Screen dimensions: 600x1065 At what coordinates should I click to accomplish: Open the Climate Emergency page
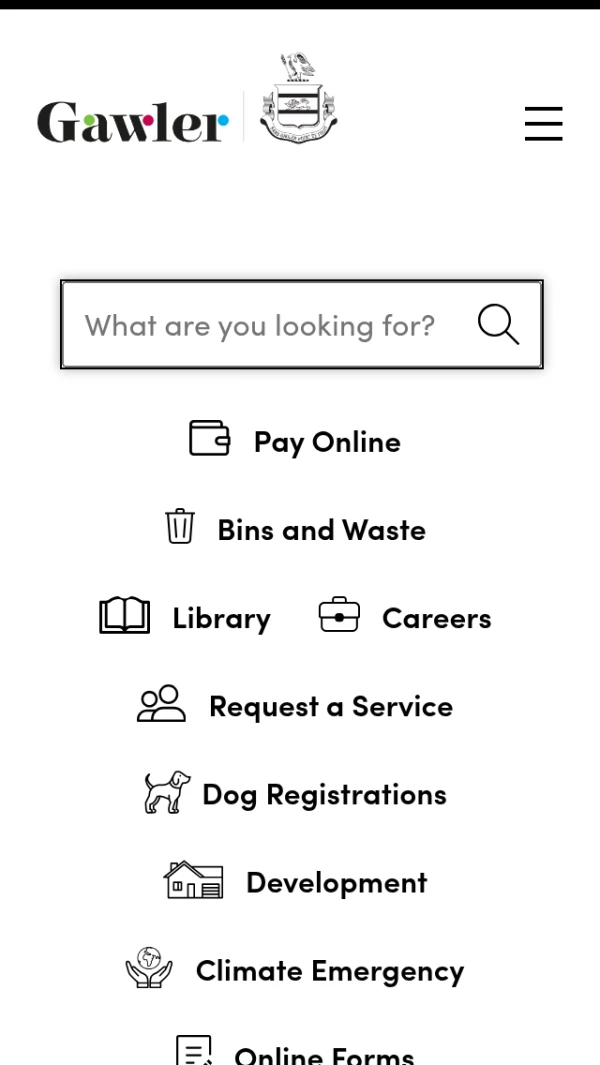coord(296,970)
